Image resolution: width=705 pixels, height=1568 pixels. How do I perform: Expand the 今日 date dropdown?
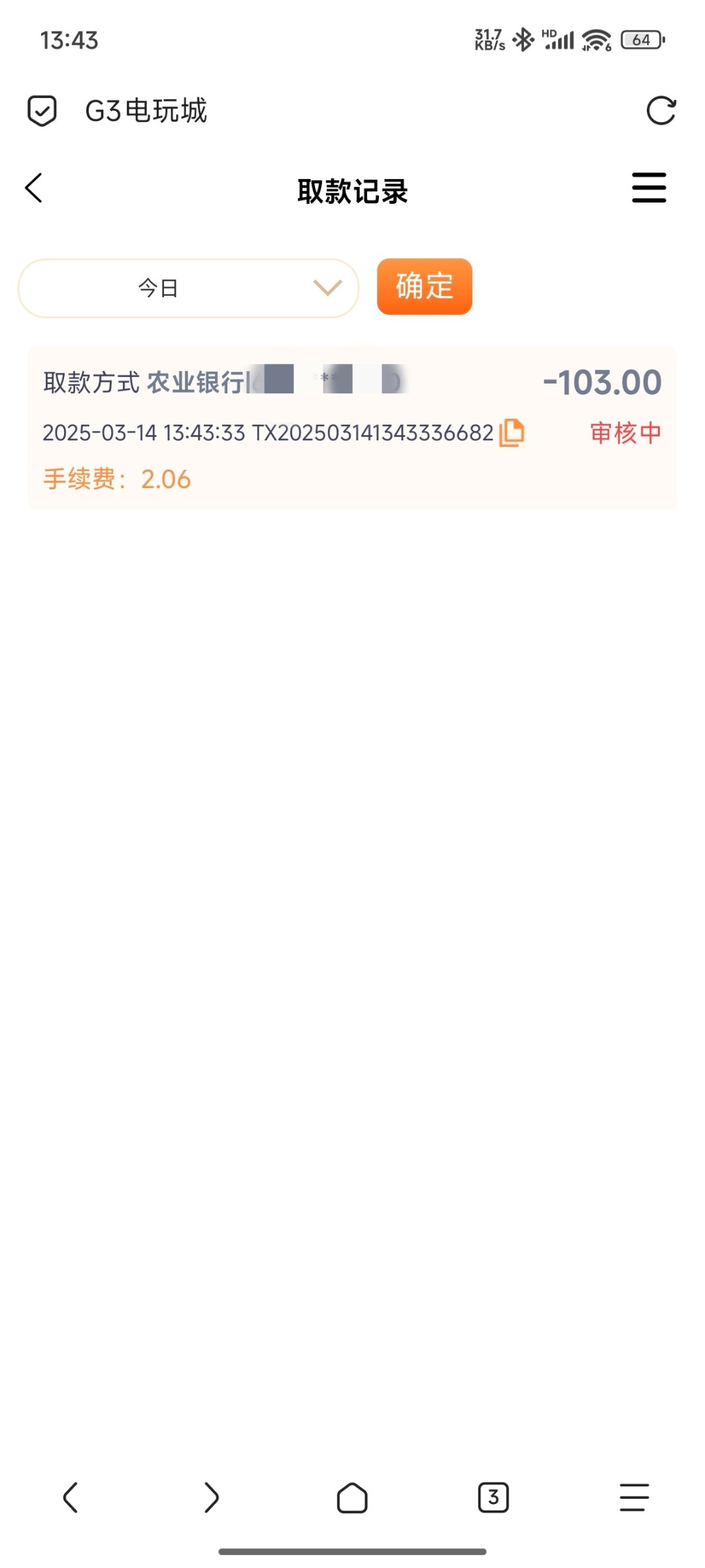(188, 288)
